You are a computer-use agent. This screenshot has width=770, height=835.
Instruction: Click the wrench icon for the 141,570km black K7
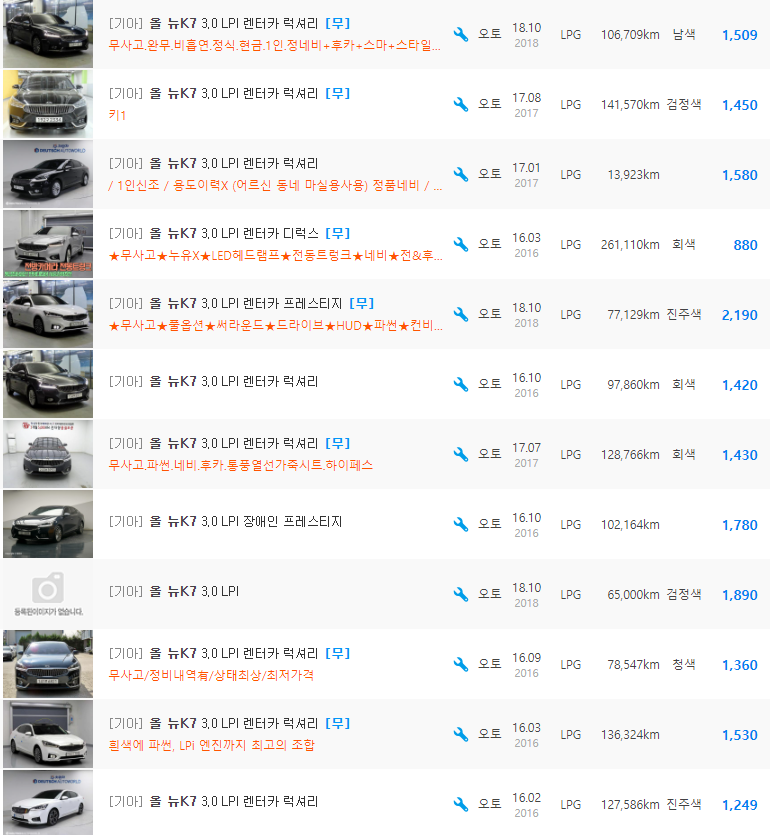461,103
